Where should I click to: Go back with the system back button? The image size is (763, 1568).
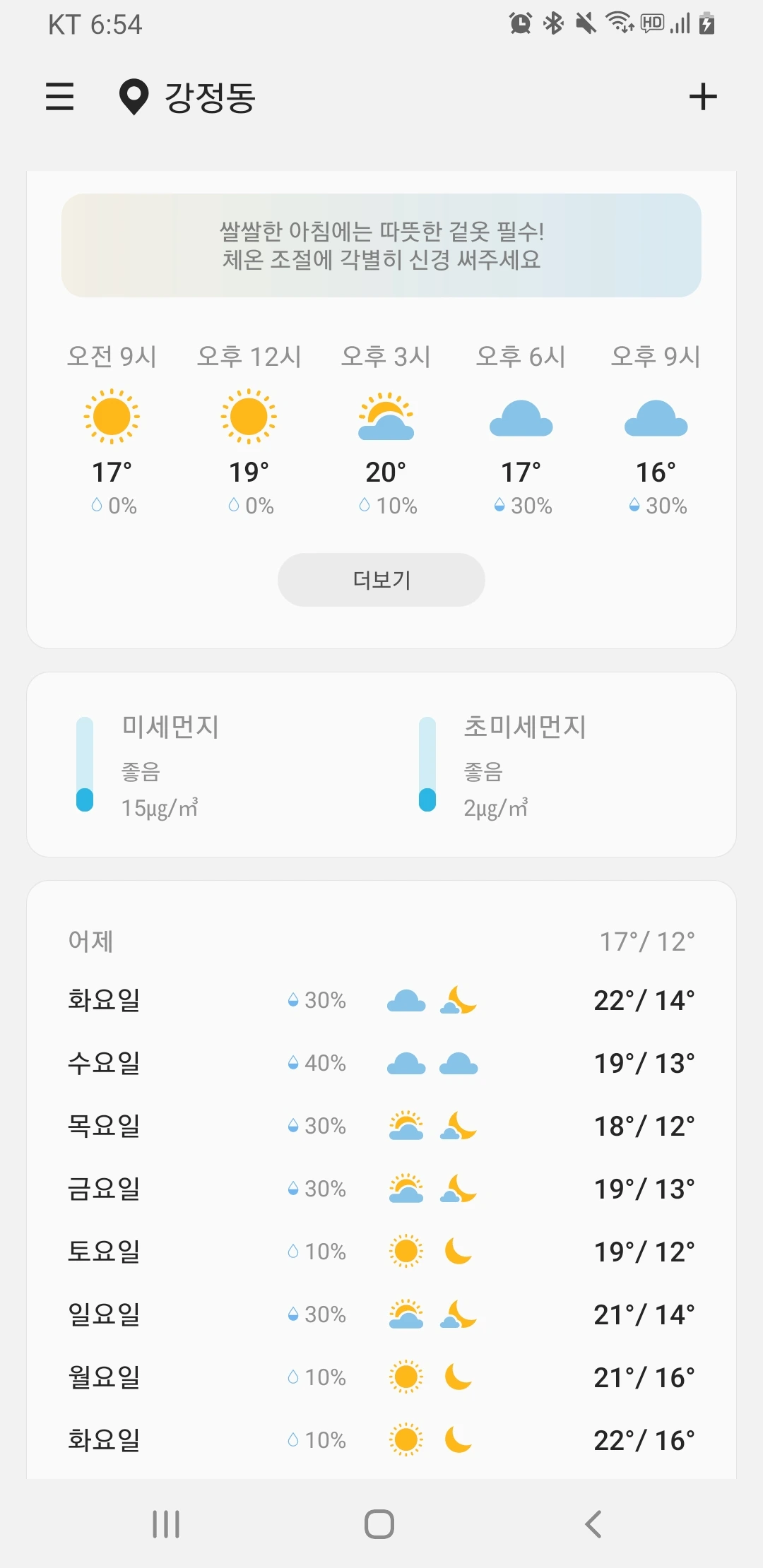pos(593,1524)
